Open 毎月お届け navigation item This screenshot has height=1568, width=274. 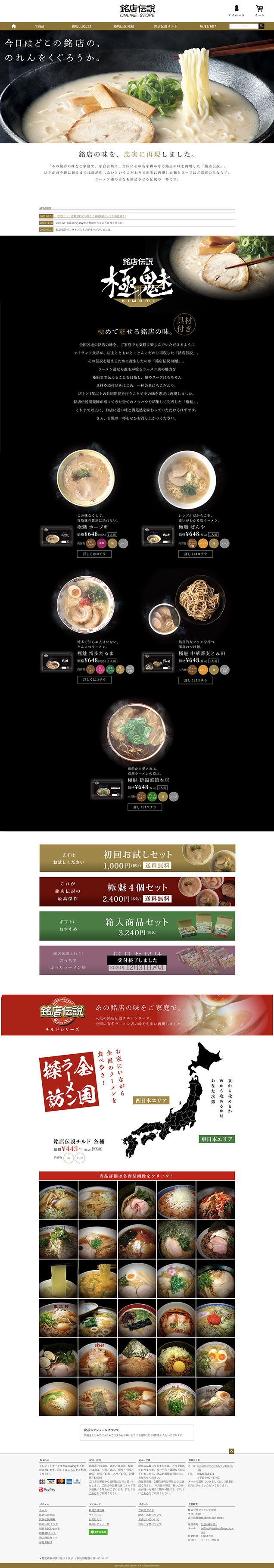click(208, 26)
